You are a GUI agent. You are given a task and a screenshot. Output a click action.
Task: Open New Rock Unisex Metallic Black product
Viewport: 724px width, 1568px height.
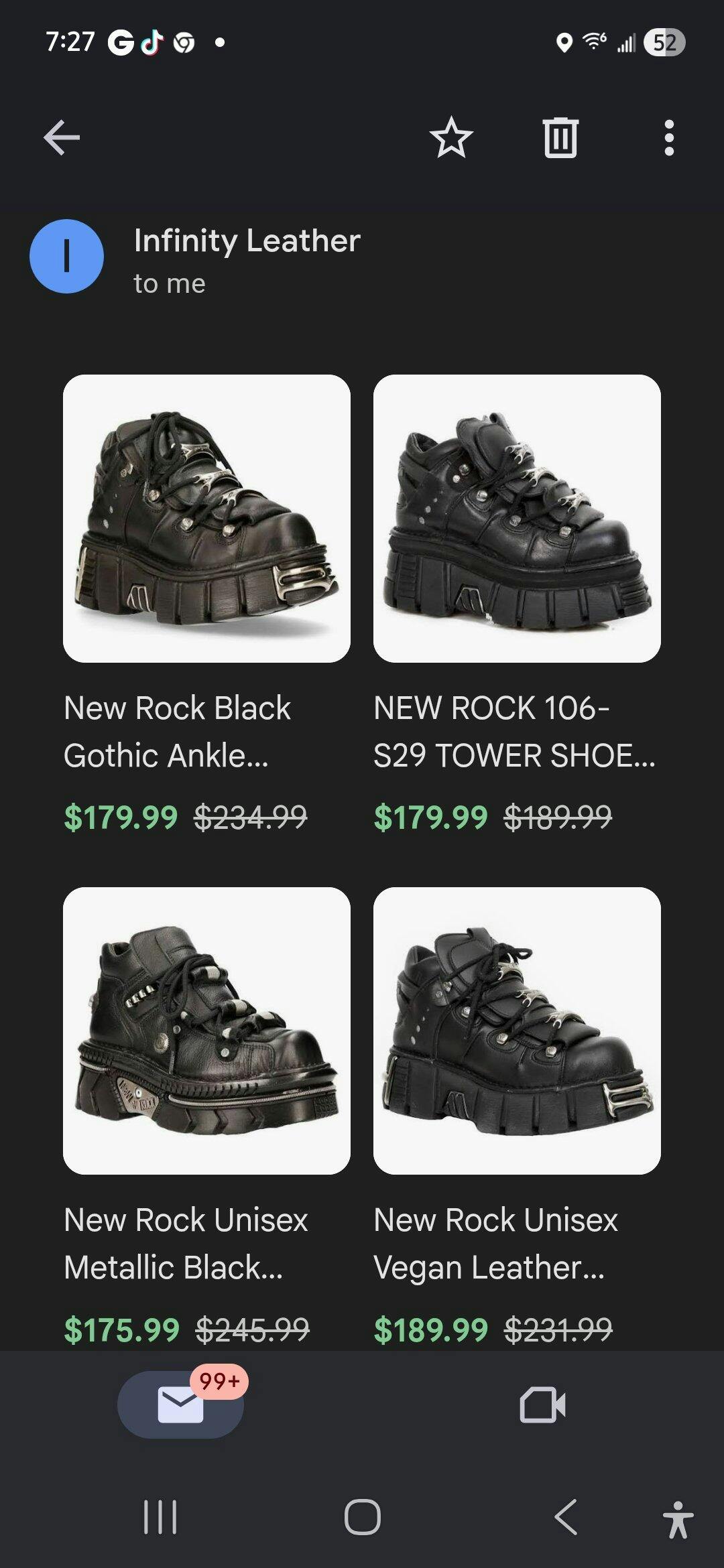click(206, 1031)
